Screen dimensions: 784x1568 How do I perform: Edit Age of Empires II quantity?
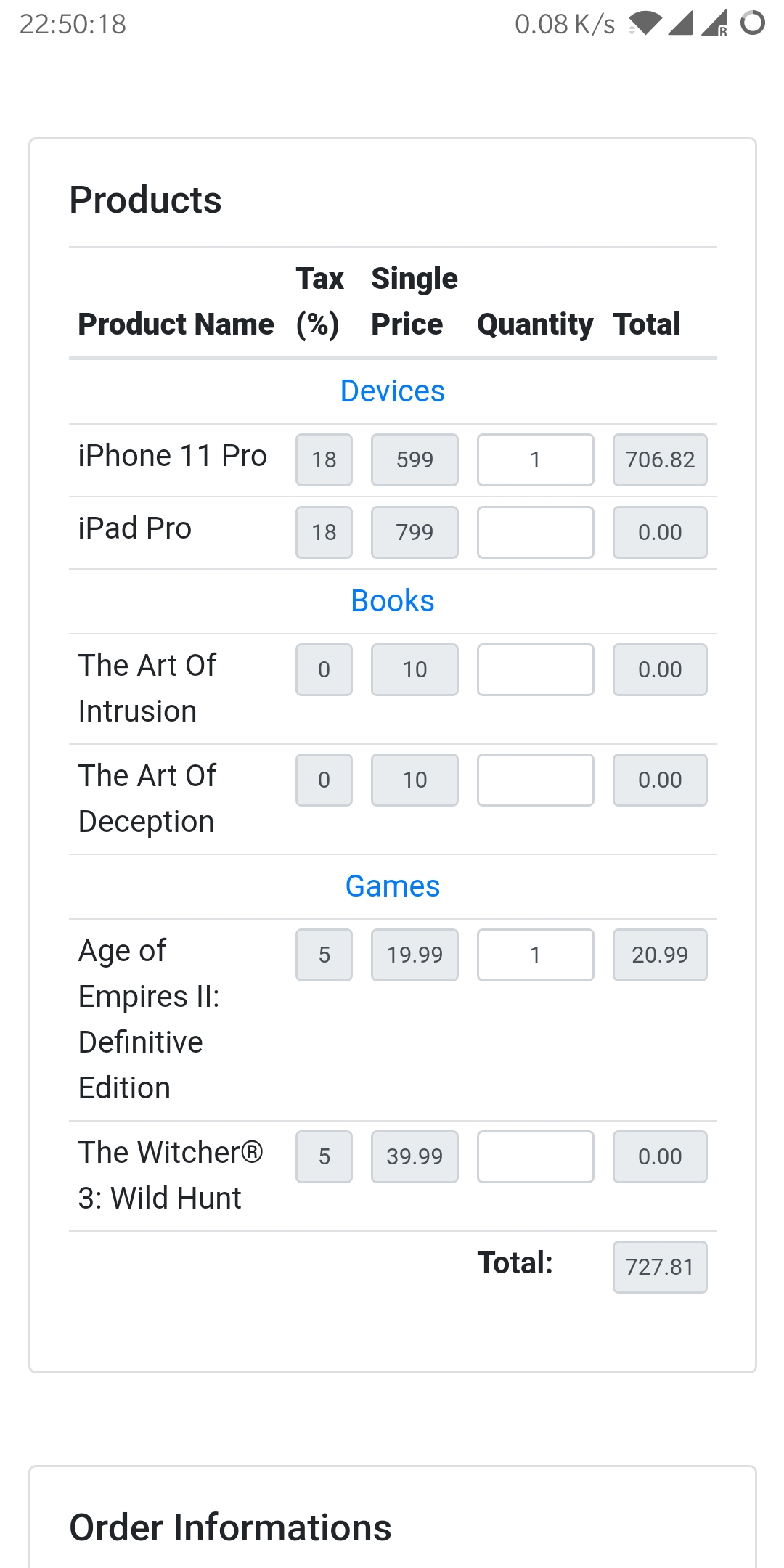coord(535,955)
